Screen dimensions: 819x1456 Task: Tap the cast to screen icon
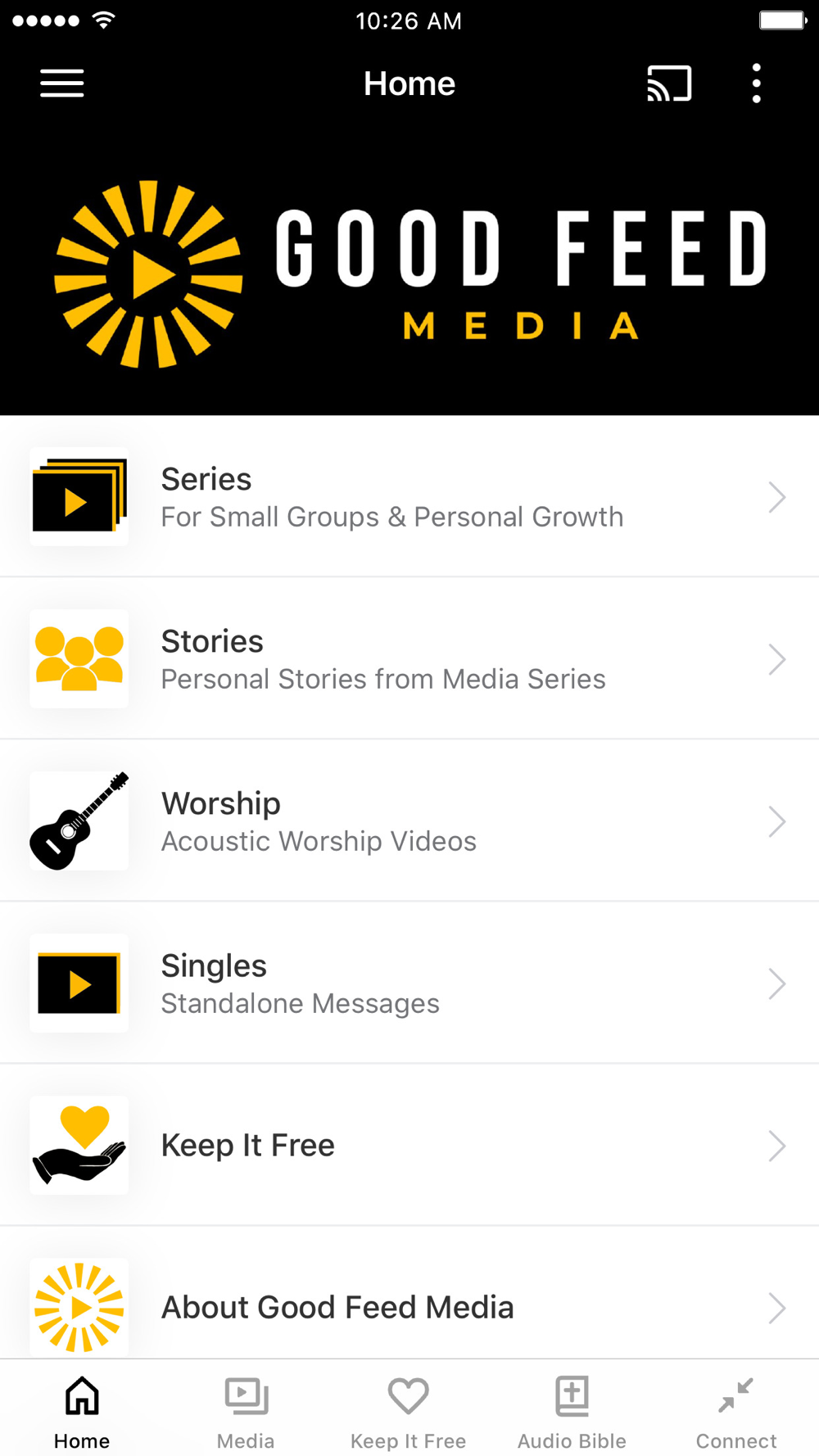[669, 84]
